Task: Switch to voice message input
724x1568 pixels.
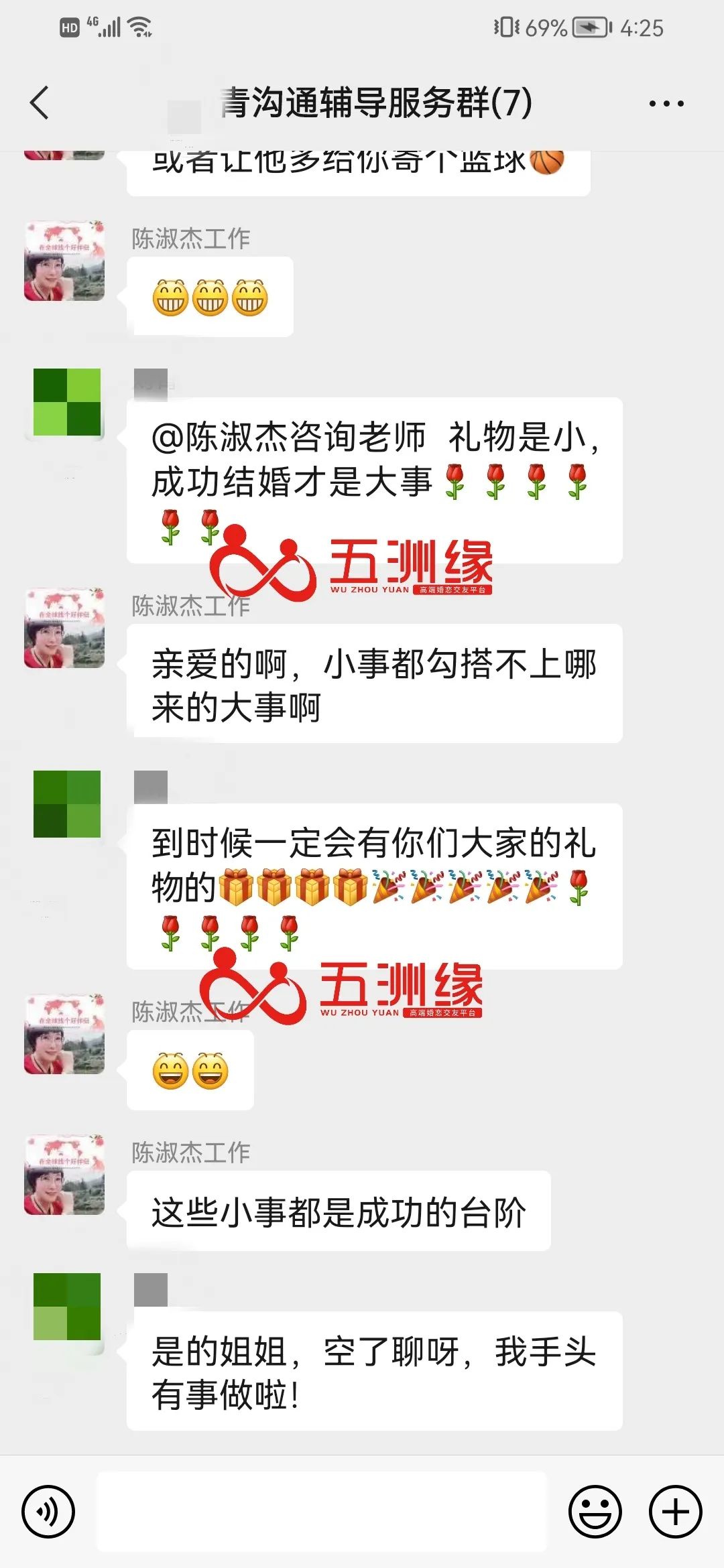Action: [48, 1512]
